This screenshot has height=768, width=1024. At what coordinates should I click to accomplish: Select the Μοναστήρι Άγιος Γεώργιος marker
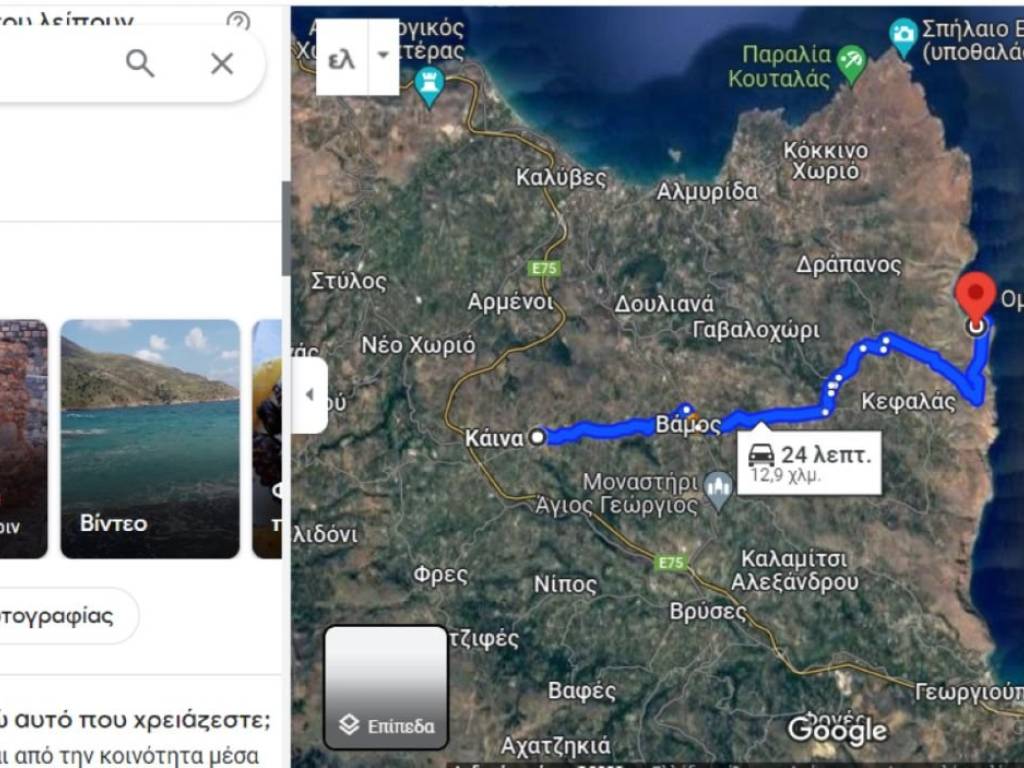(717, 489)
